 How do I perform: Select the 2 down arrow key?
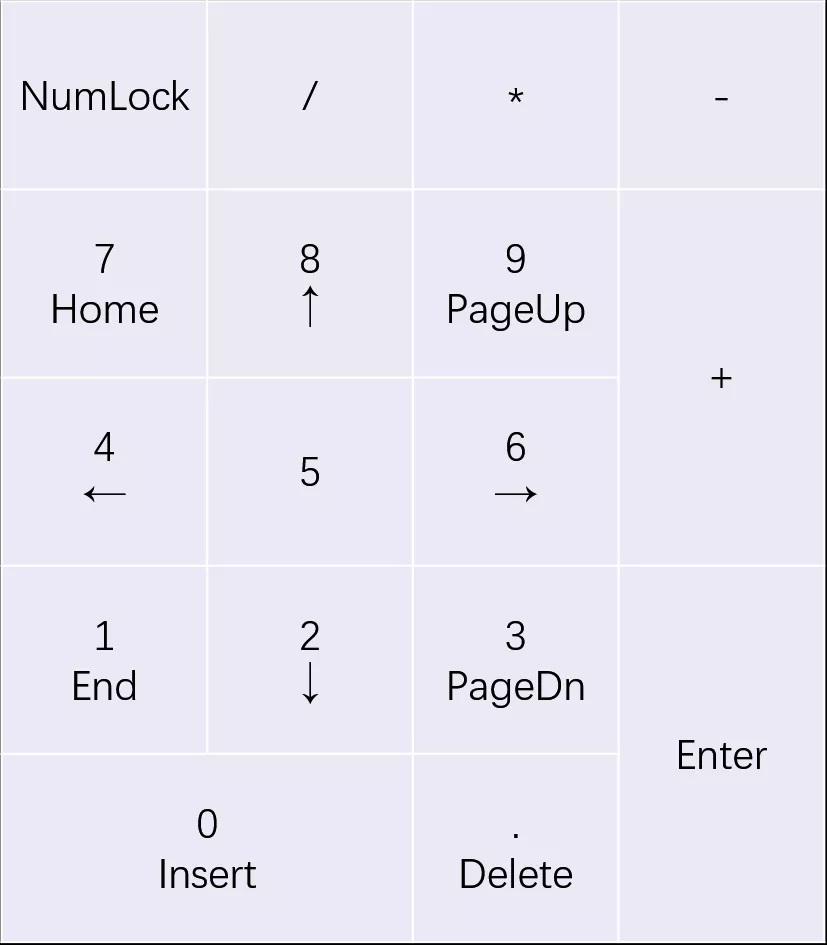[310, 660]
